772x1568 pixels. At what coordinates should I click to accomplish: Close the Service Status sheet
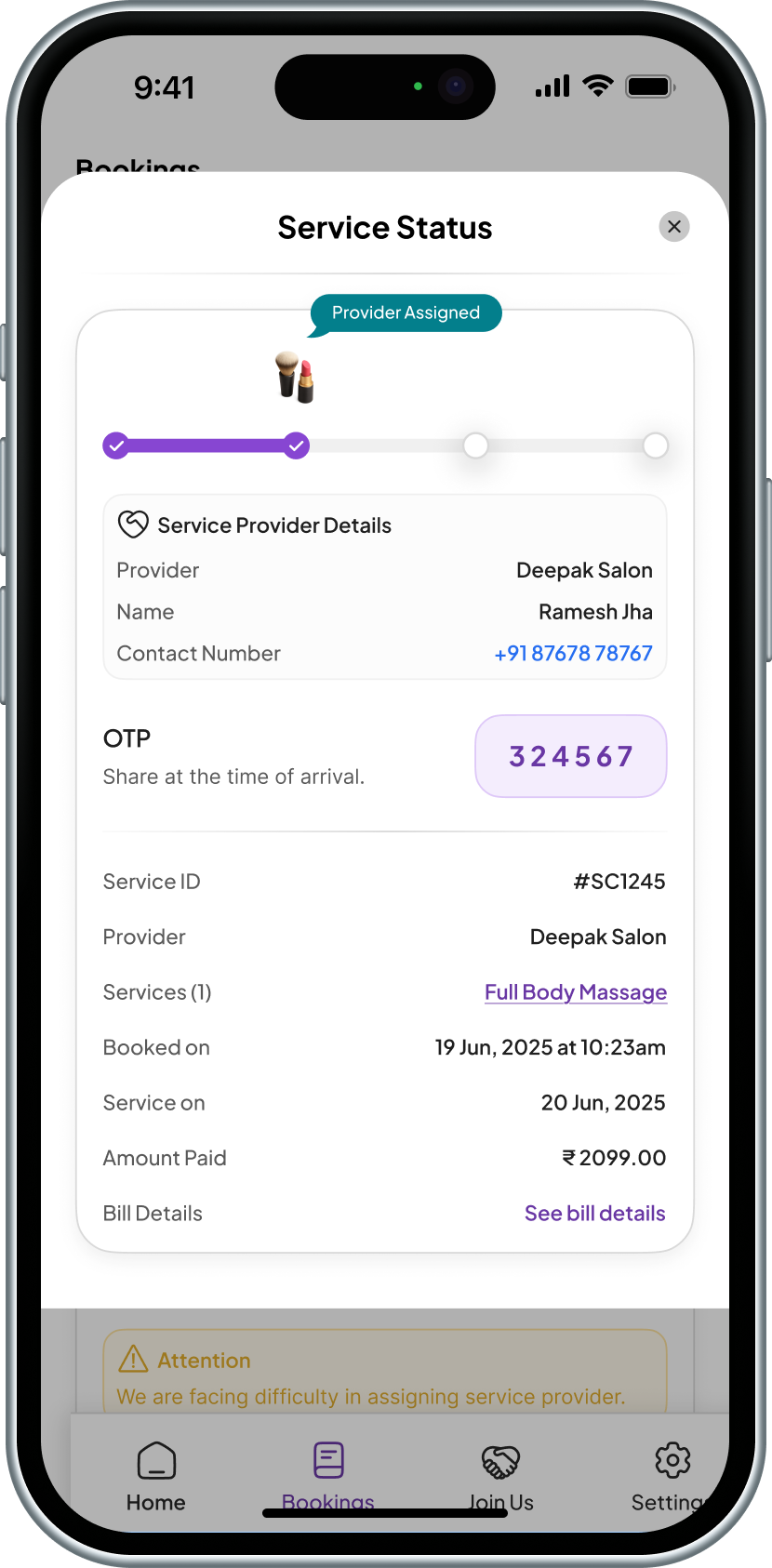pyautogui.click(x=674, y=226)
